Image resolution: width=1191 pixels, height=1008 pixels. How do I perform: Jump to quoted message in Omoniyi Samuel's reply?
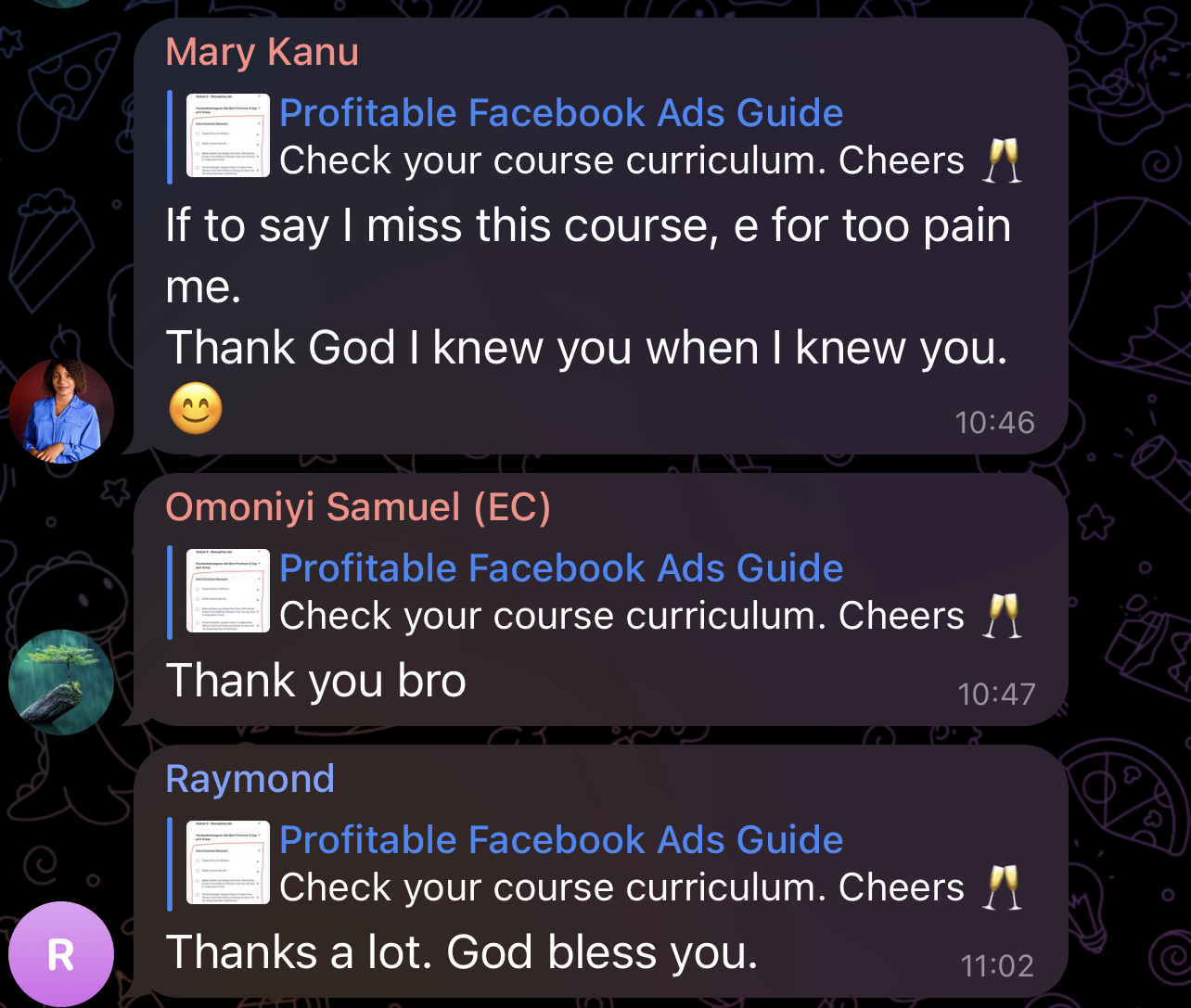point(594,592)
